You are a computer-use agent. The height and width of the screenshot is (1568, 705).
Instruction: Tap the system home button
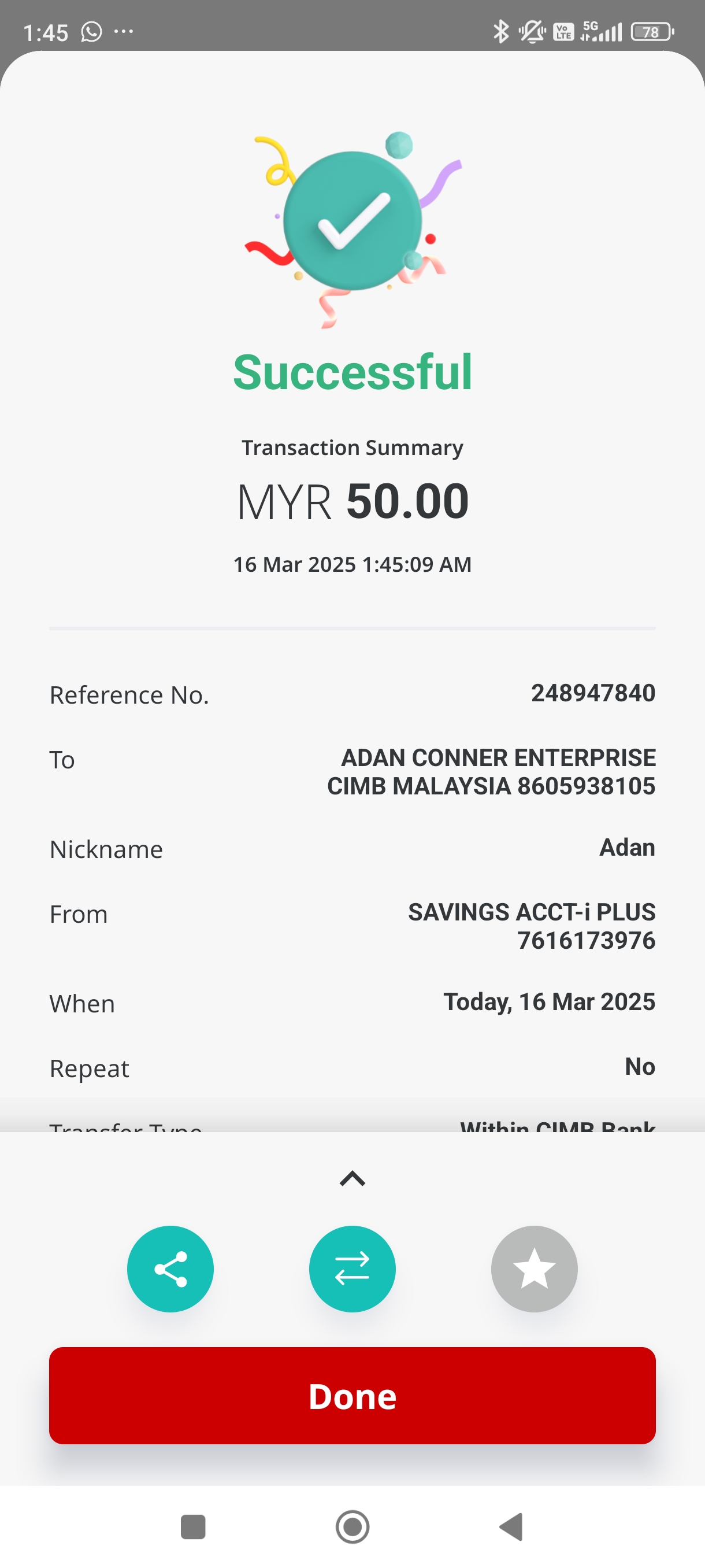352,1526
